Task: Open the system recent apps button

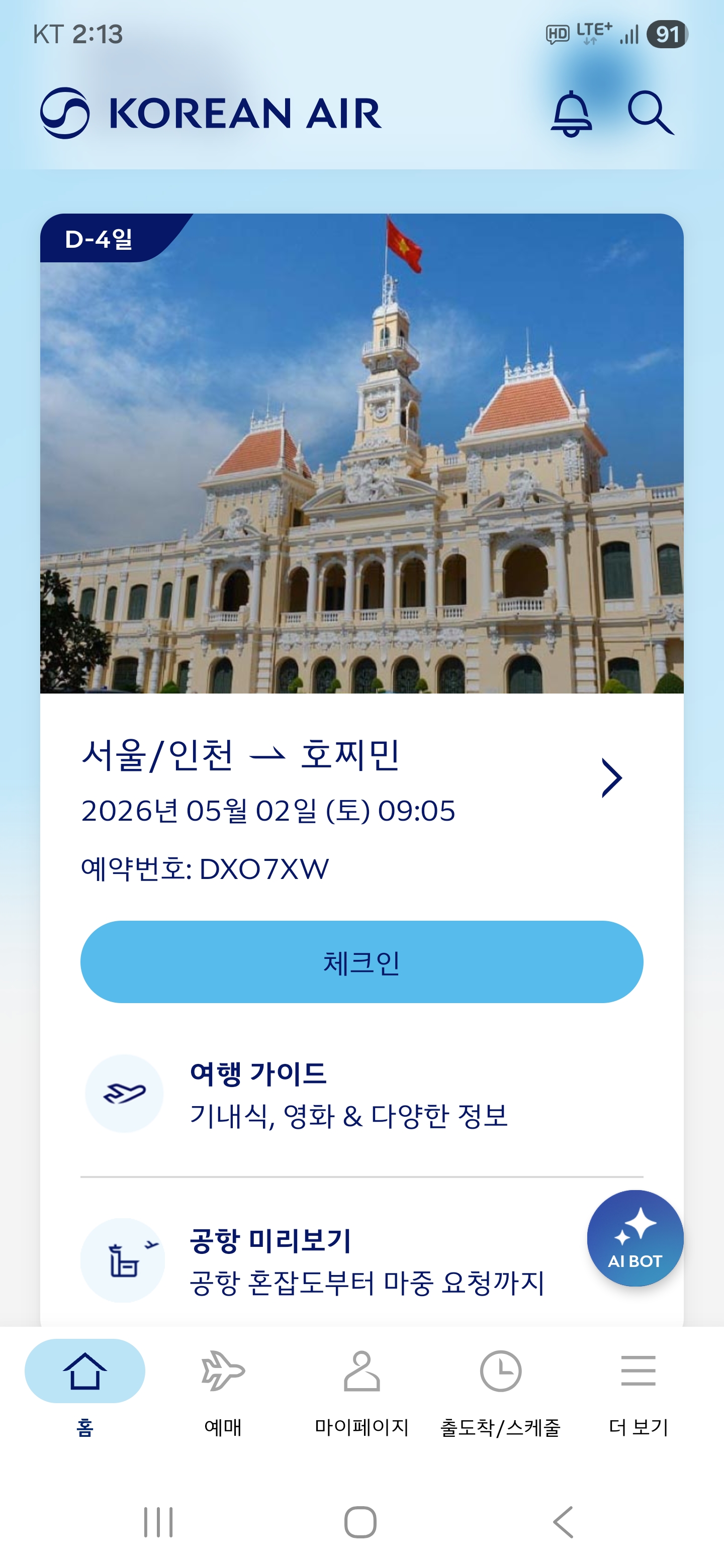Action: click(158, 1522)
